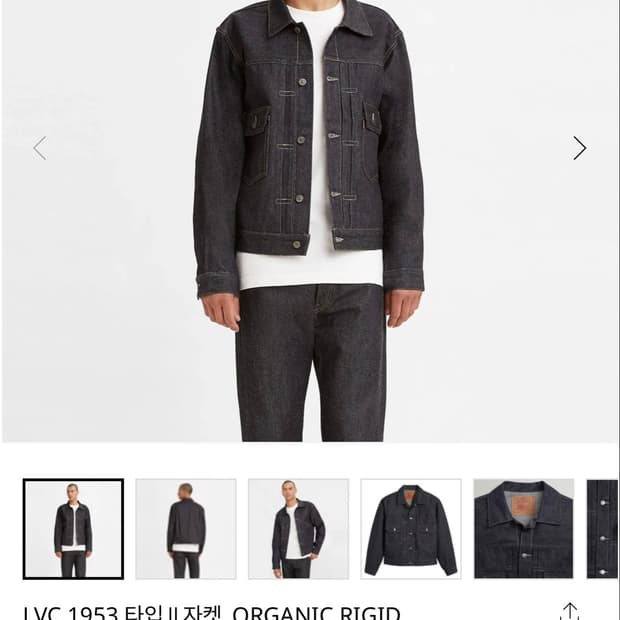Select the flat jacket product thumbnail
Screen dimensions: 620x620
point(411,529)
